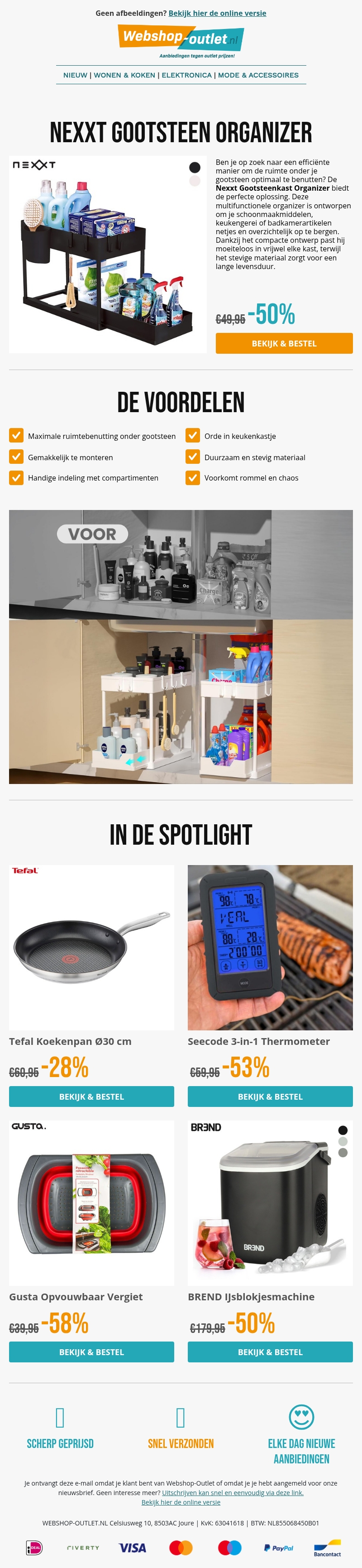Order the Seecode 3-in-1 Thermometer
This screenshot has width=362, height=1568.
tap(270, 1096)
